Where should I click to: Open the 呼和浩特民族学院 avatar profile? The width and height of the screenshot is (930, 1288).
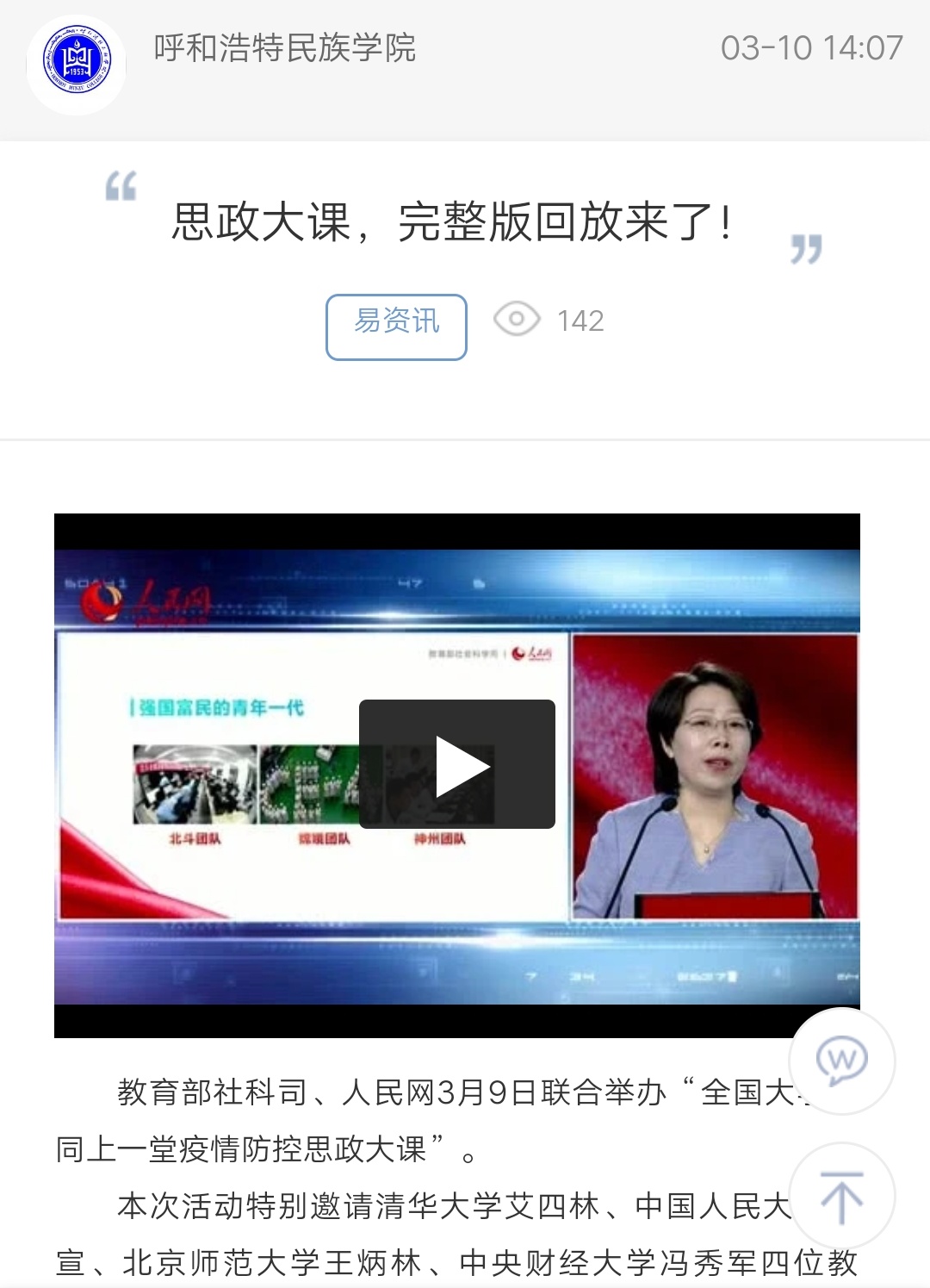77,65
